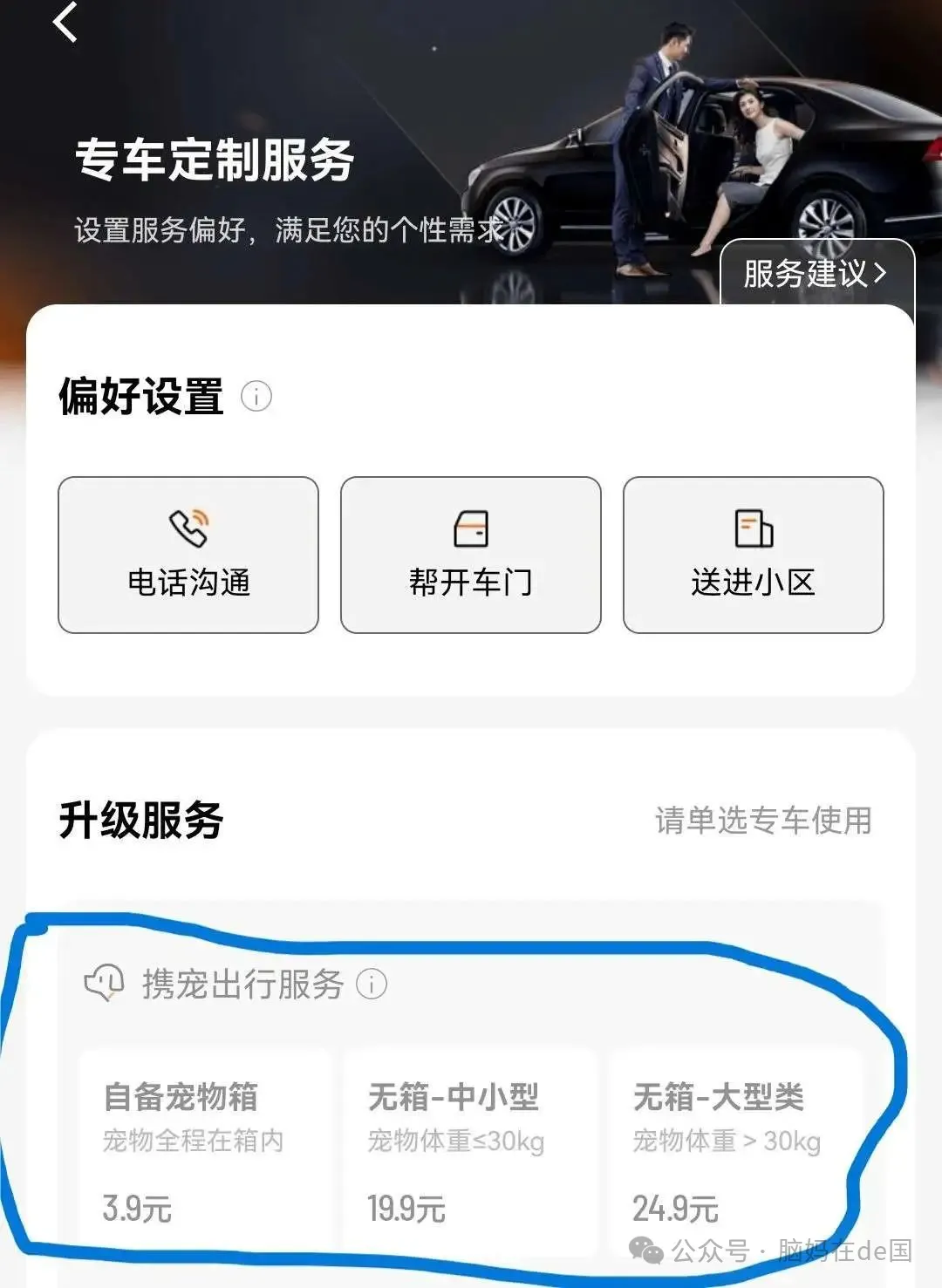Select 送进小区 preference

(x=753, y=555)
